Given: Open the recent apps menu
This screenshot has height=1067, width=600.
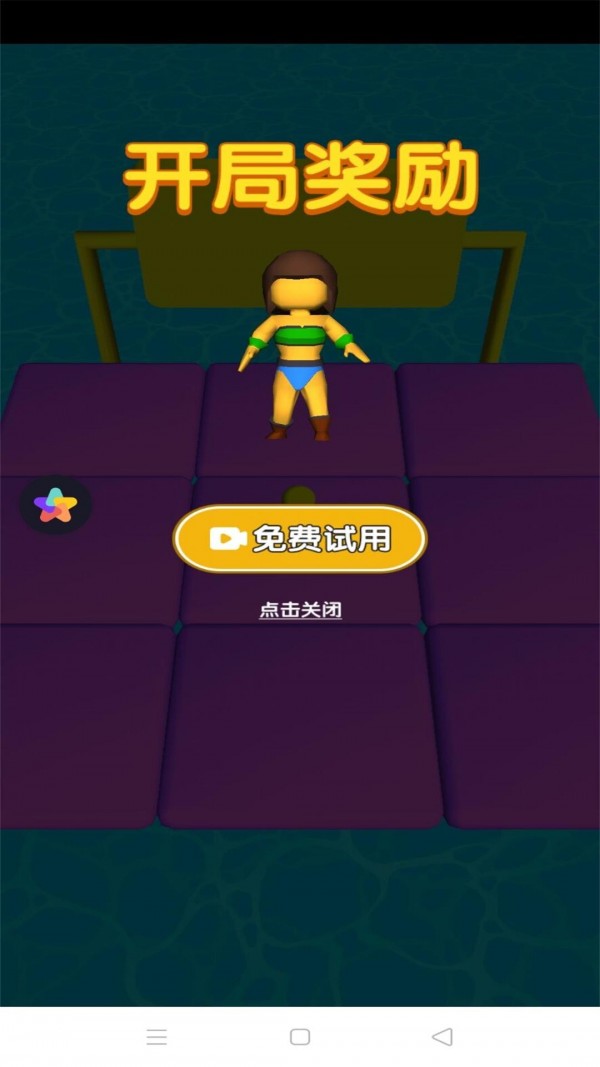Looking at the screenshot, I should 157,1037.
